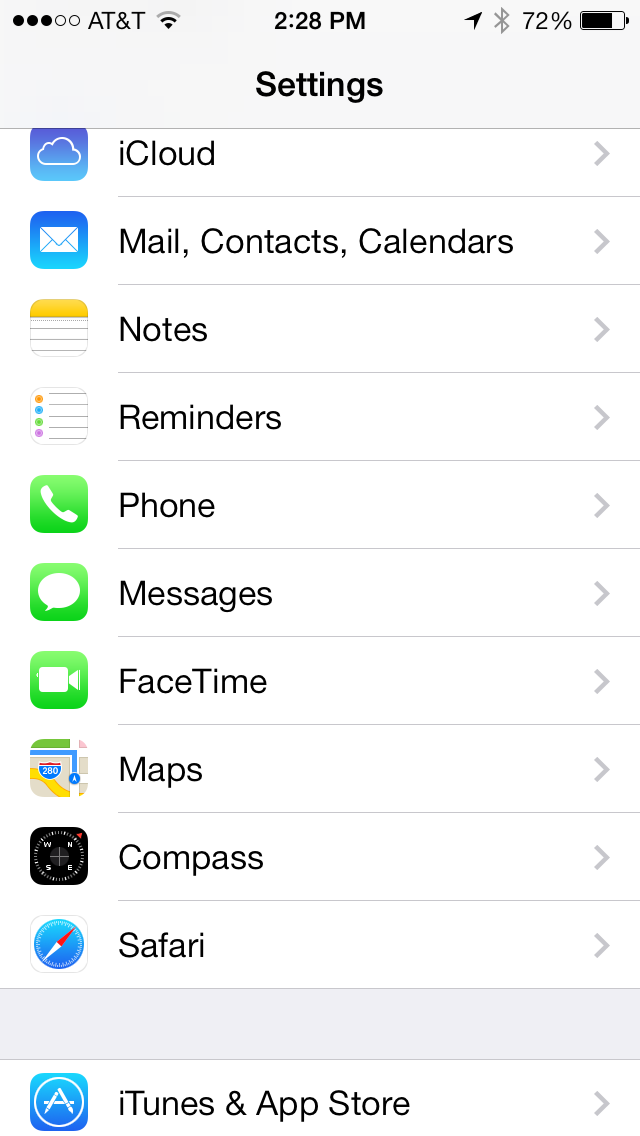Open FaceTime settings
The width and height of the screenshot is (640, 1136).
[320, 681]
